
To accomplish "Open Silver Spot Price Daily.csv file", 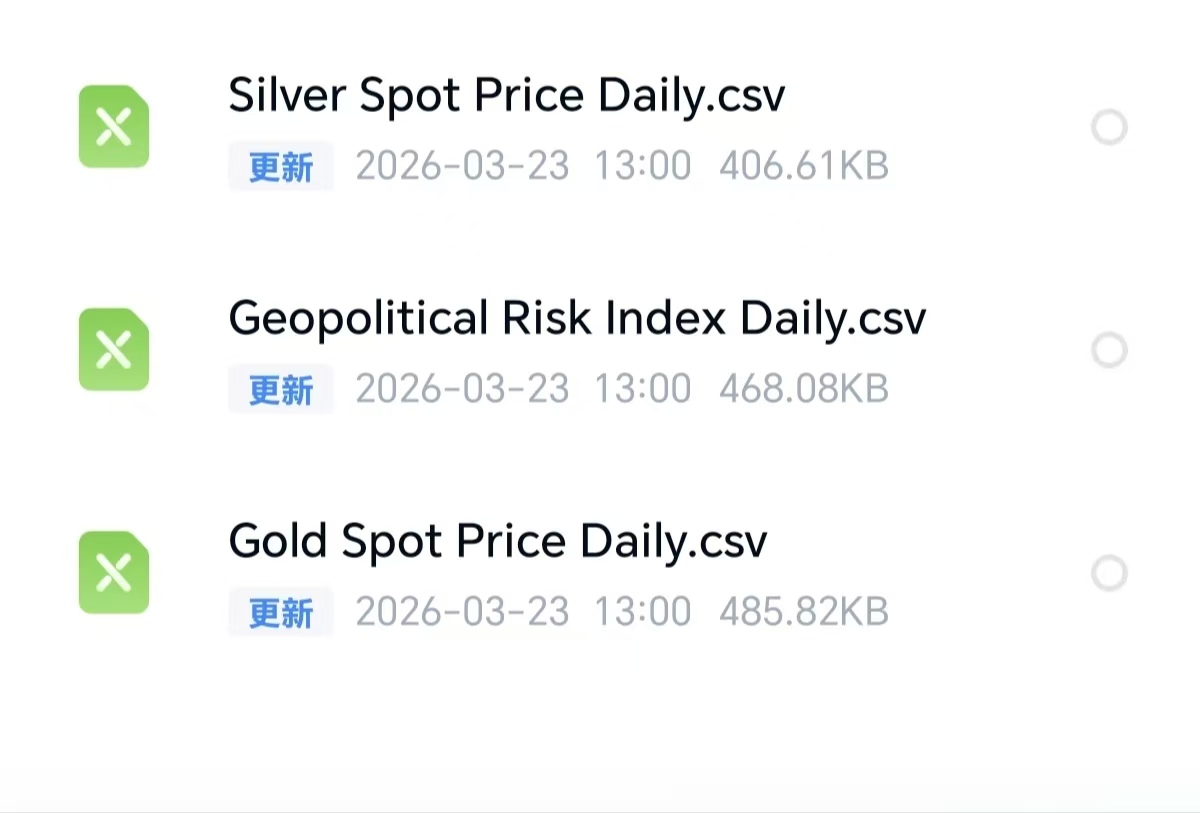I will pyautogui.click(x=506, y=96).
